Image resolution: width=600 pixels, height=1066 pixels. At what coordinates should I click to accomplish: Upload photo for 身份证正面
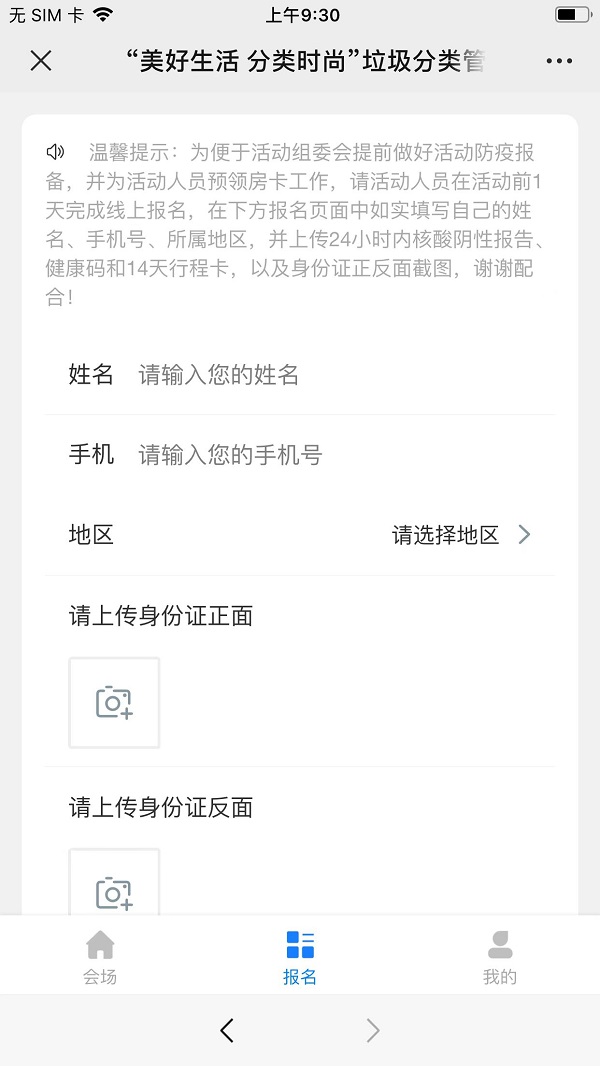(x=114, y=703)
